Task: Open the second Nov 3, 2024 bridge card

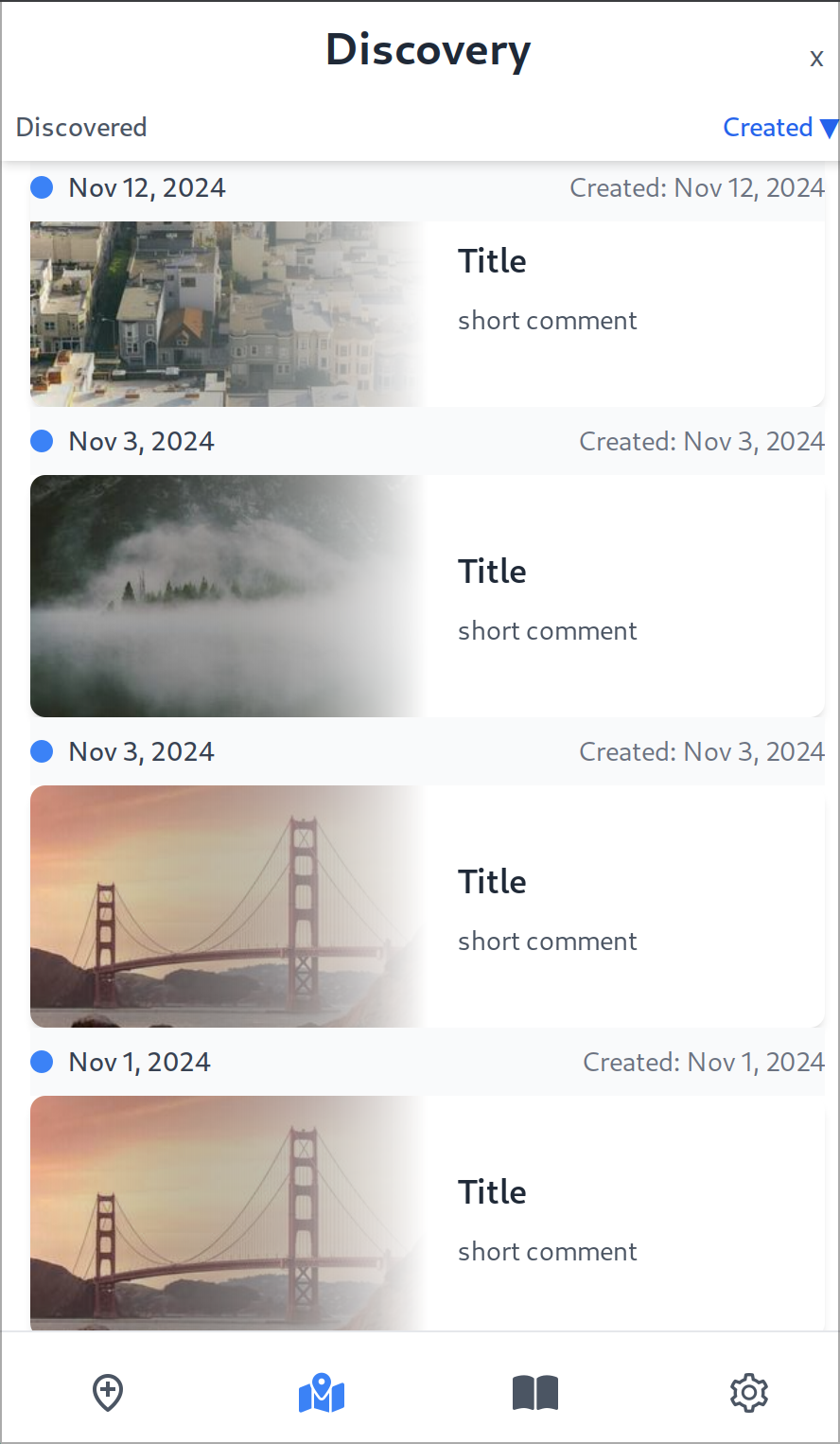Action: [428, 907]
